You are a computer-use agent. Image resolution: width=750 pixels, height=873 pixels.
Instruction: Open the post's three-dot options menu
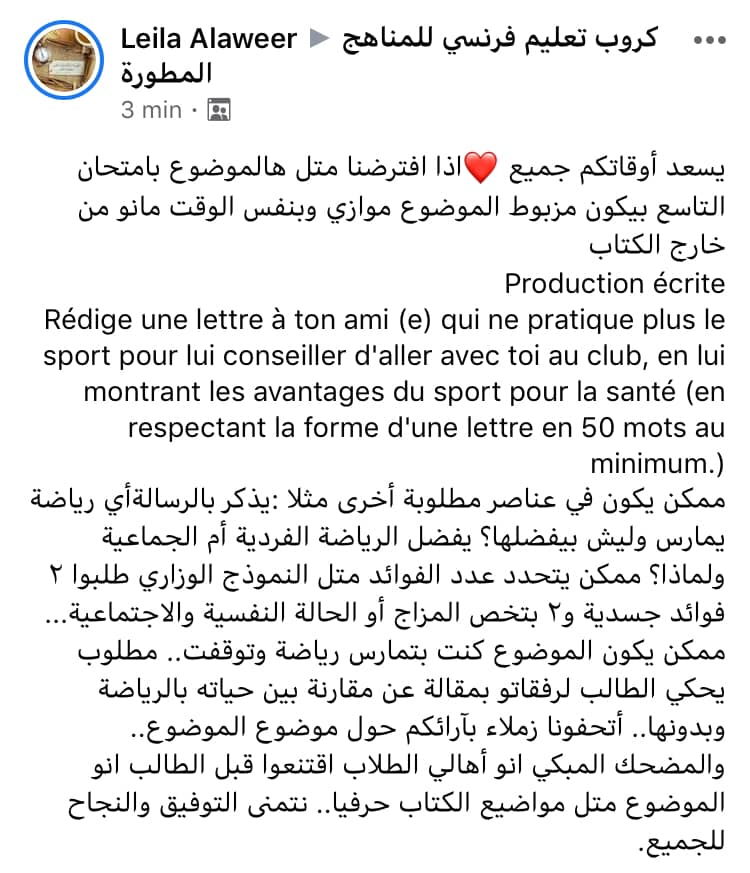tap(709, 40)
